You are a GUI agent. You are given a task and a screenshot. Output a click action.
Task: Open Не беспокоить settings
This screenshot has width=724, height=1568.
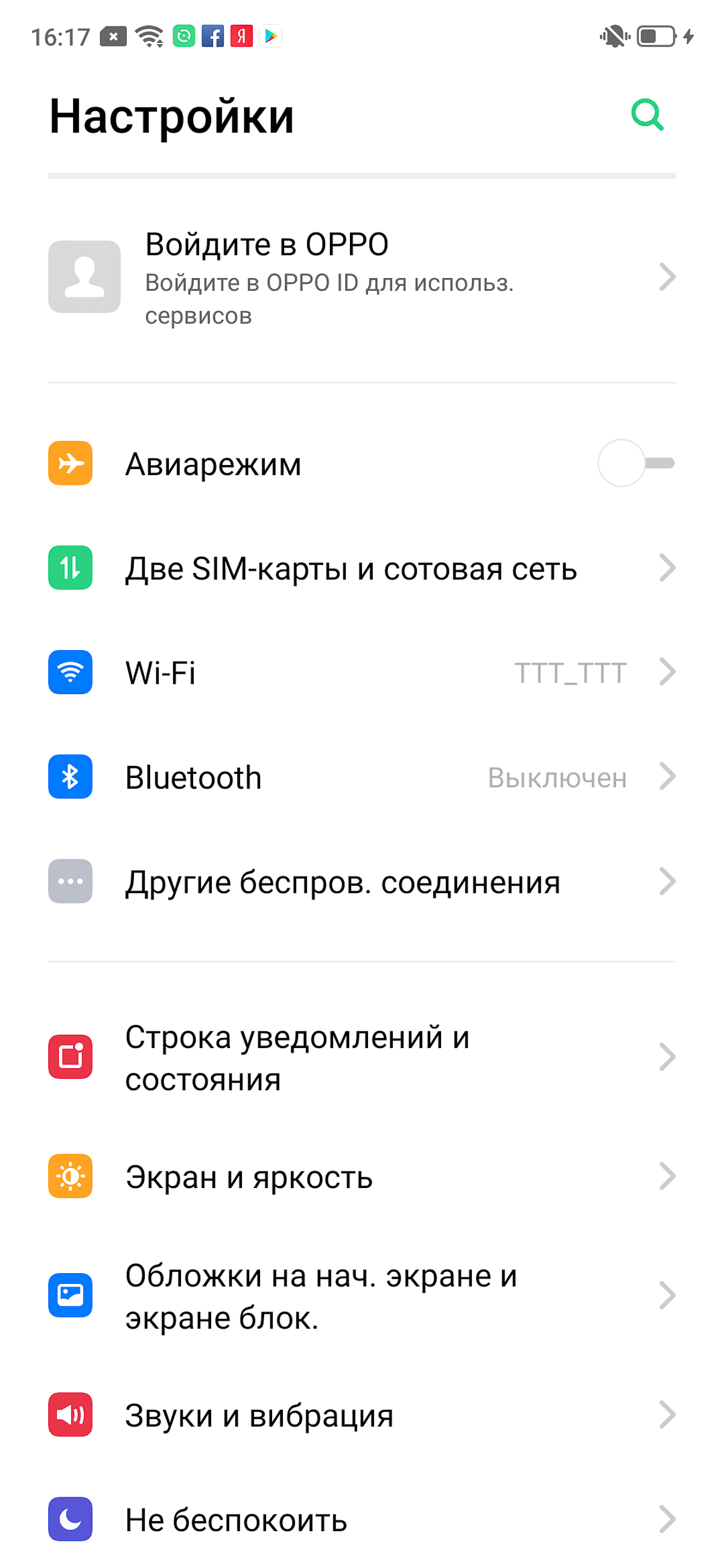361,1519
